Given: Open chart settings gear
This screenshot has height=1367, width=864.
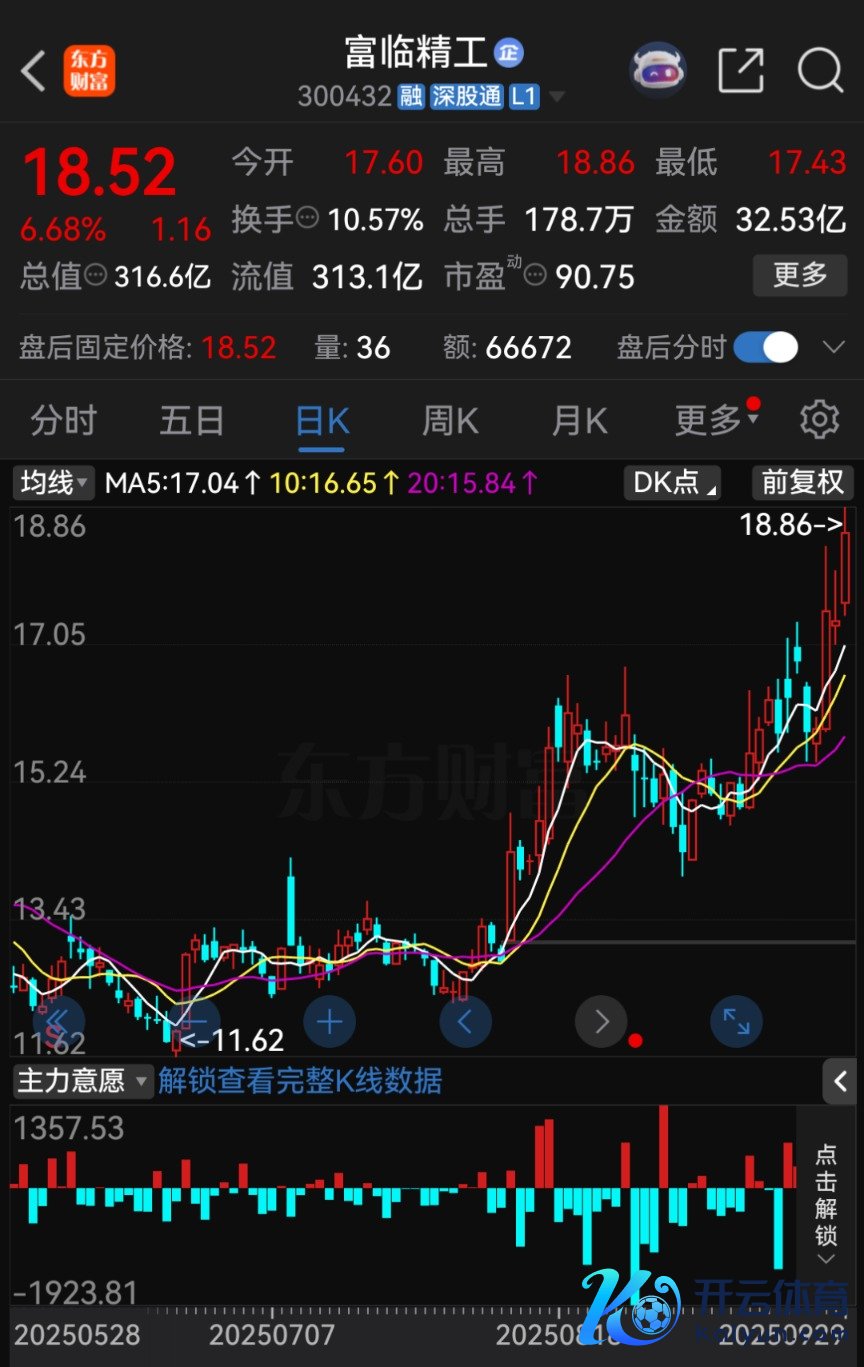Looking at the screenshot, I should tap(820, 420).
